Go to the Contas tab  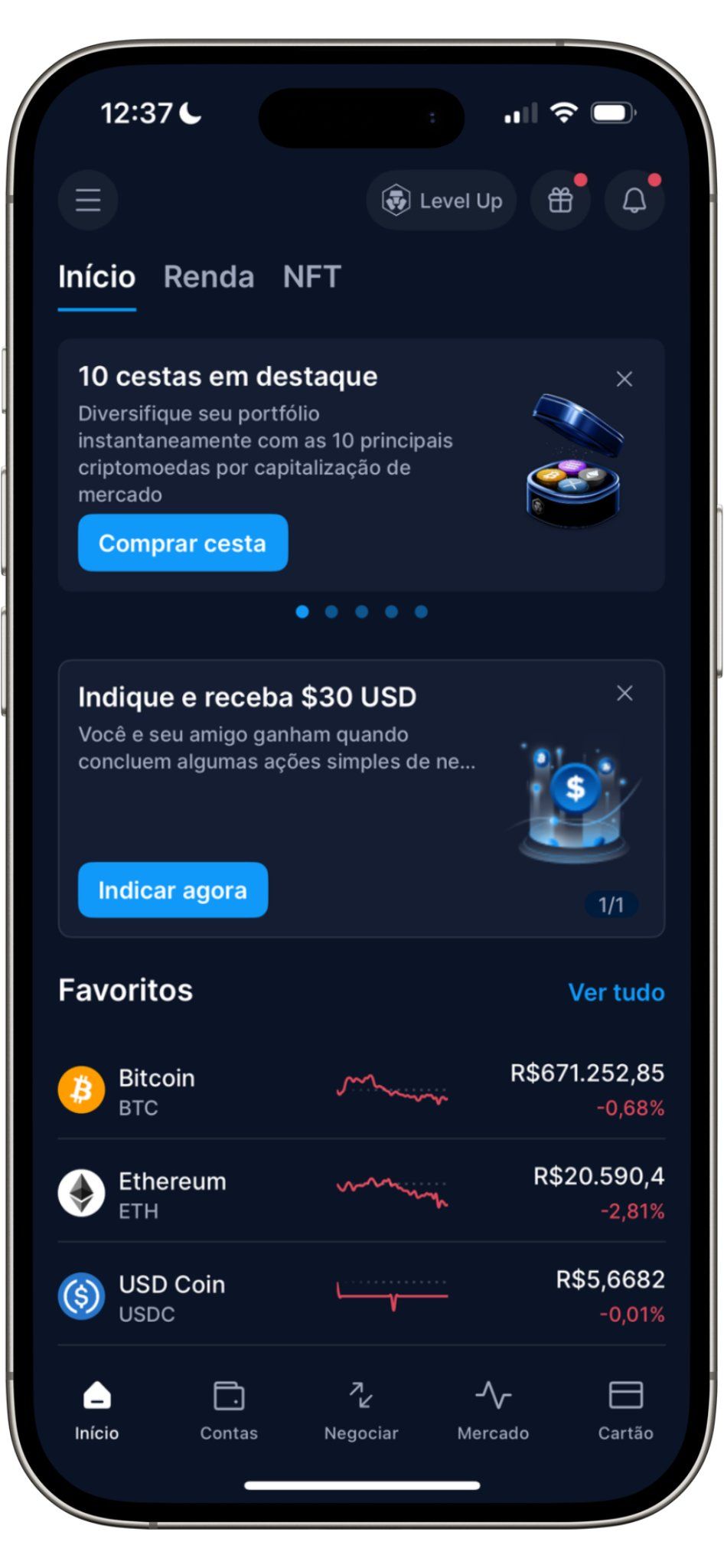coord(229,1410)
